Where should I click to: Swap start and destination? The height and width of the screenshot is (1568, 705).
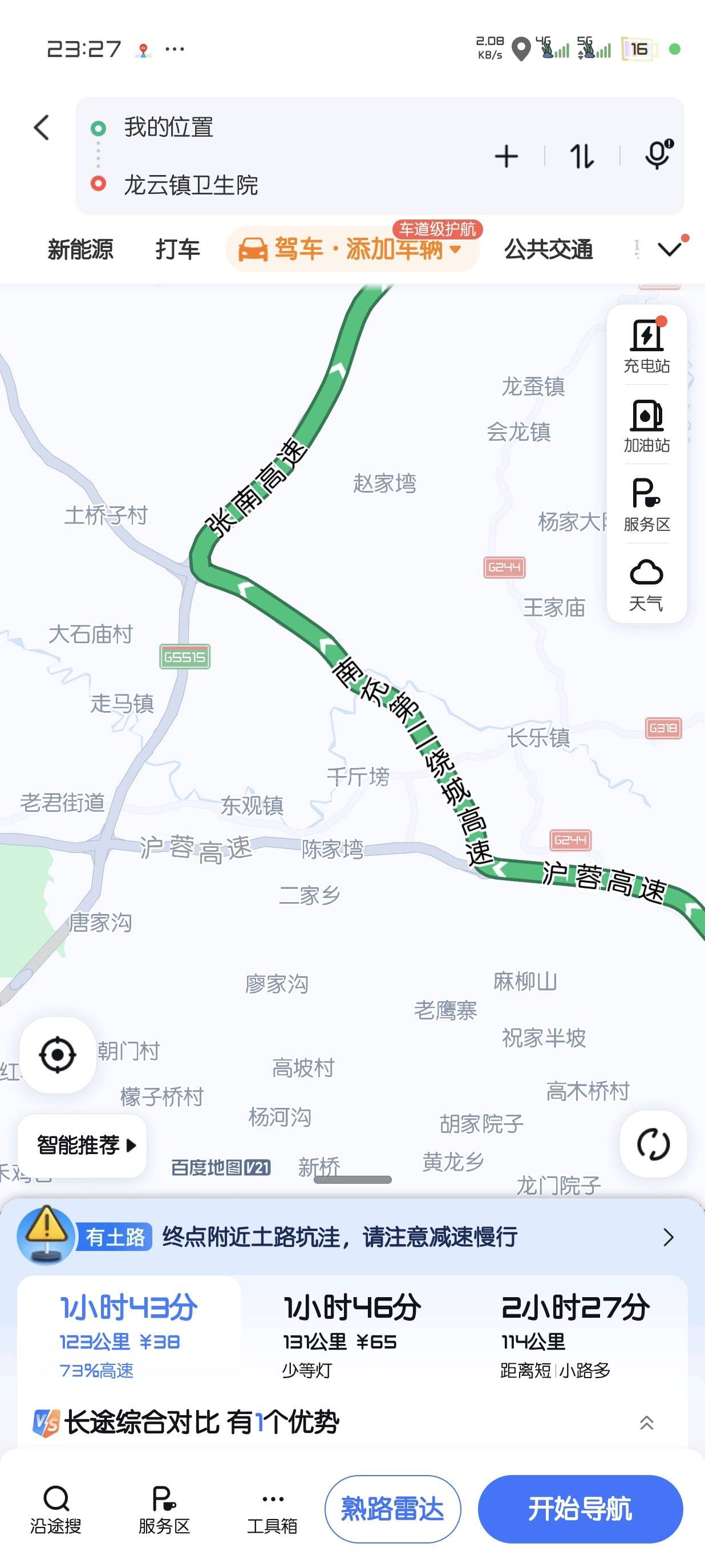coord(581,157)
